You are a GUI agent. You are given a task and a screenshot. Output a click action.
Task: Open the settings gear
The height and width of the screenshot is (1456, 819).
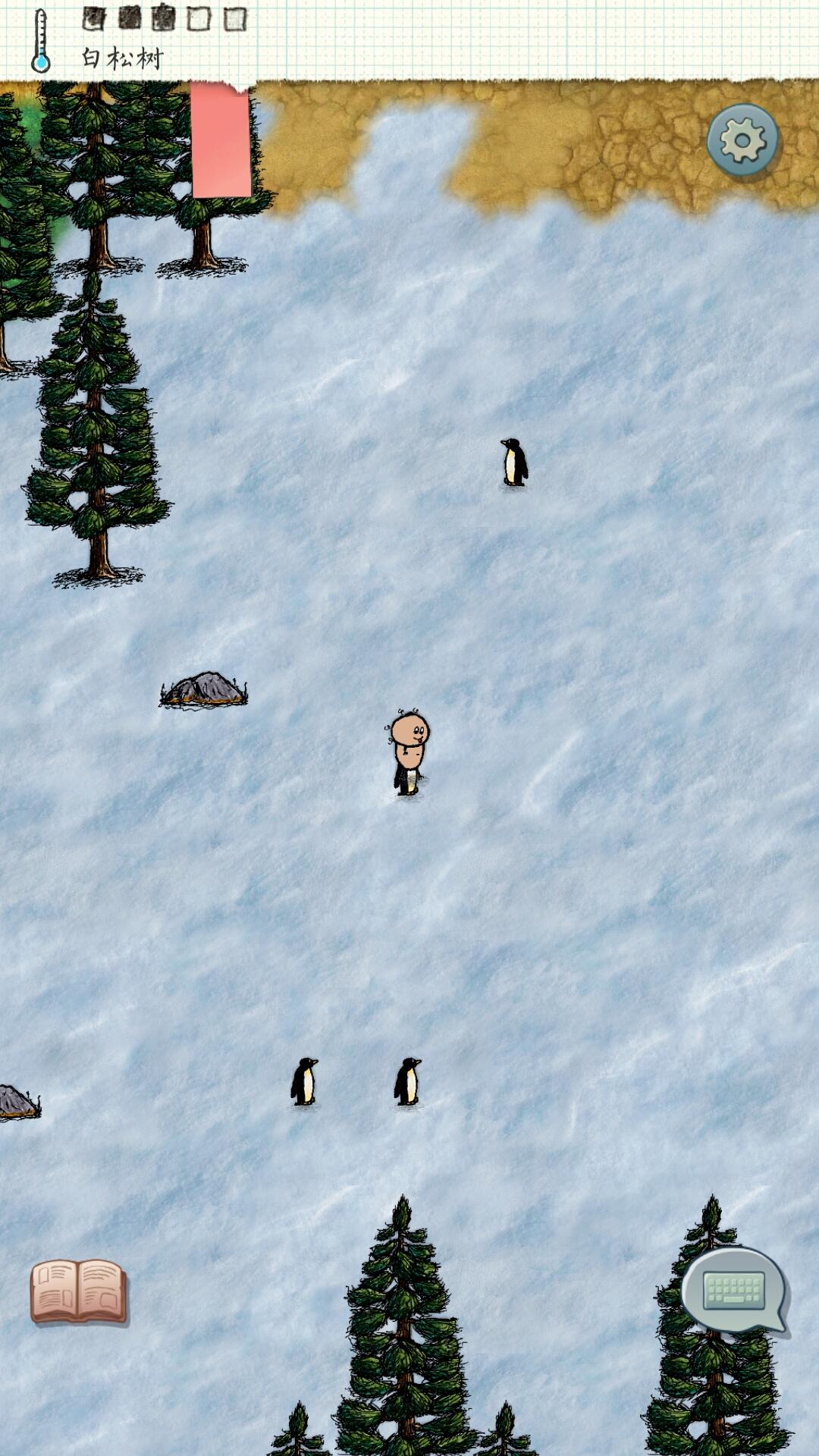pos(742,140)
